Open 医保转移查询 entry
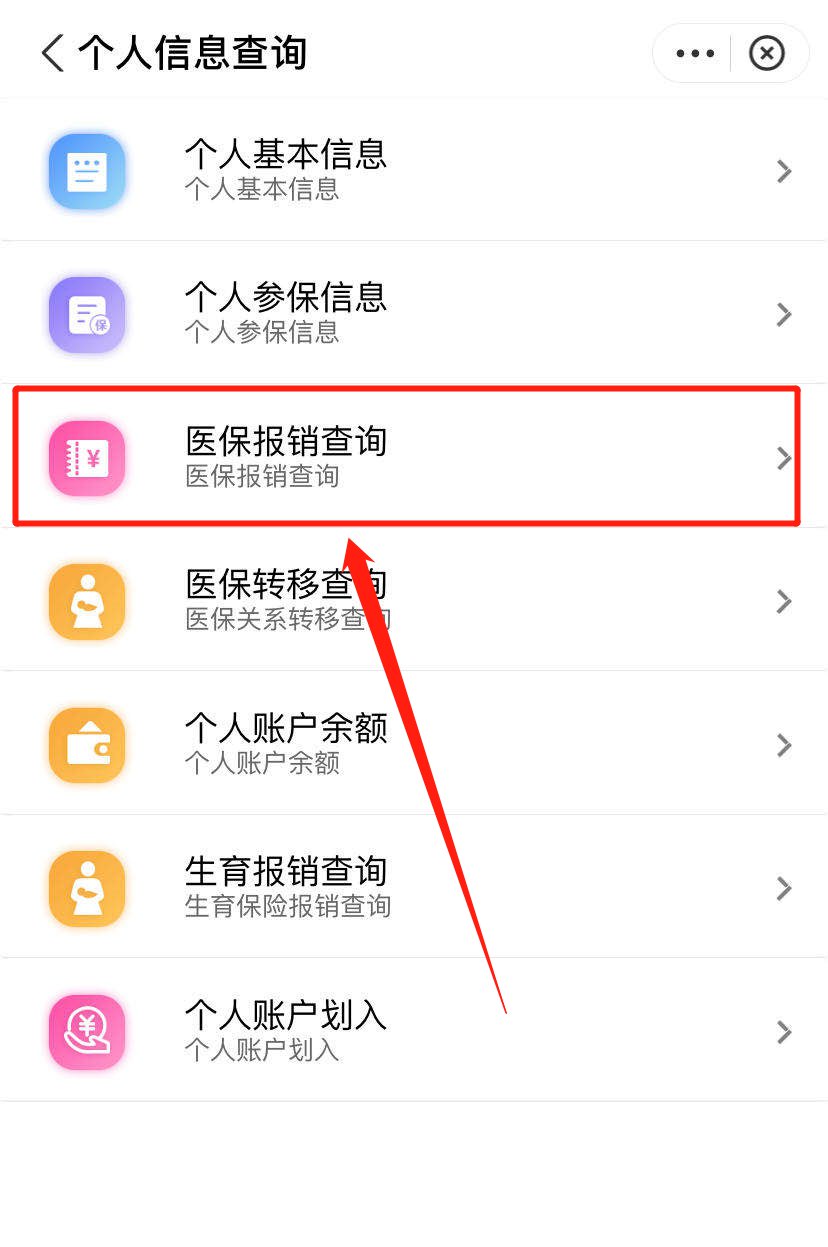 tap(414, 601)
